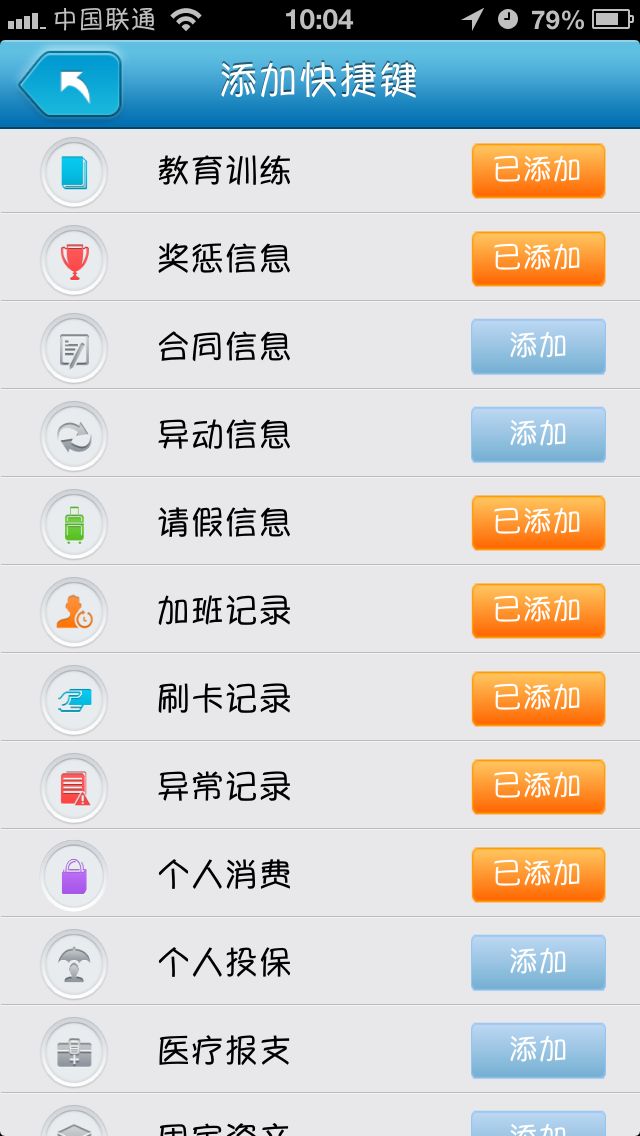This screenshot has width=640, height=1136.
Task: Remove 奖惩信息 via its 已添加 button
Action: 538,259
